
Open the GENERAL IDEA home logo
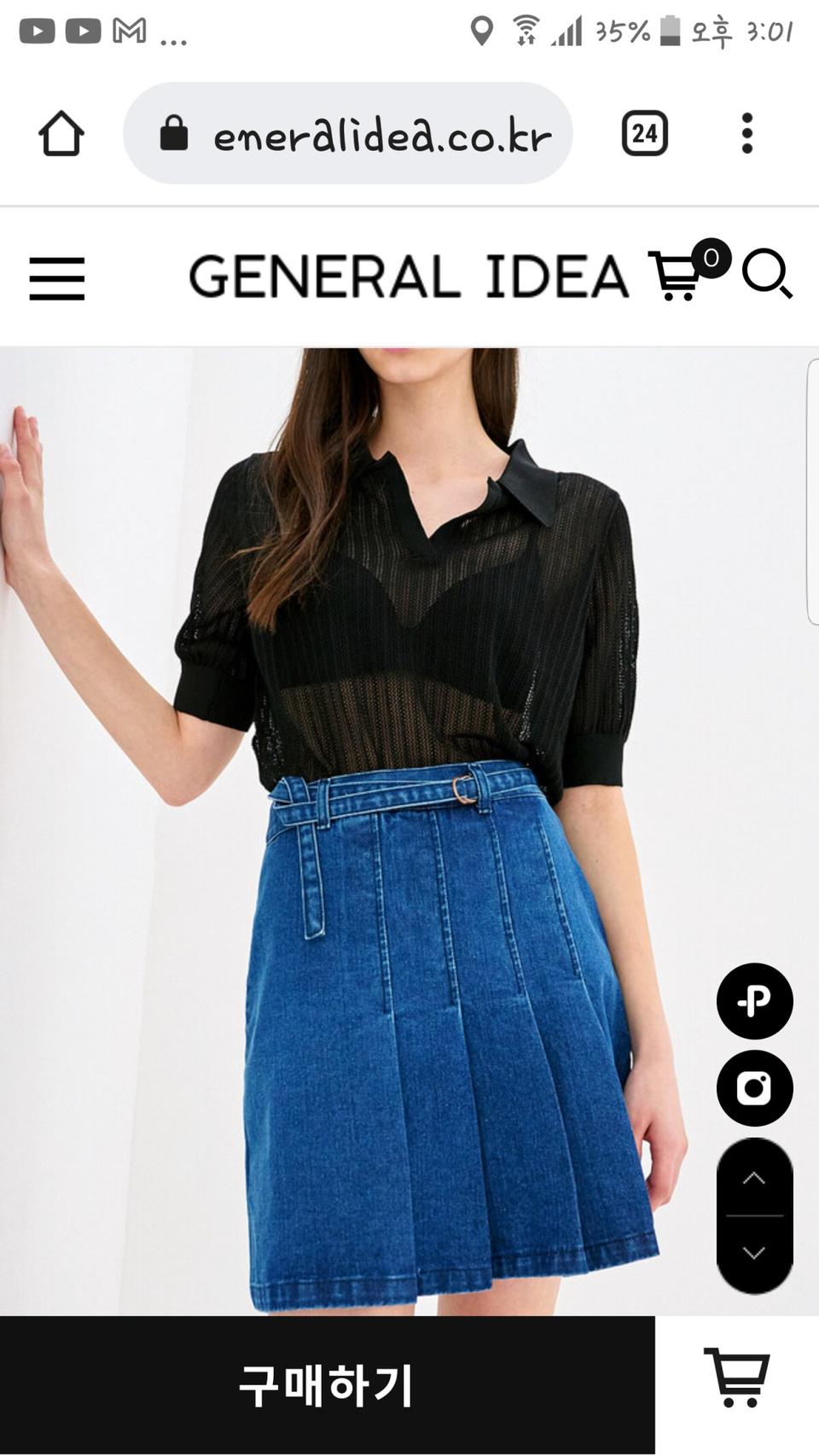pos(408,277)
